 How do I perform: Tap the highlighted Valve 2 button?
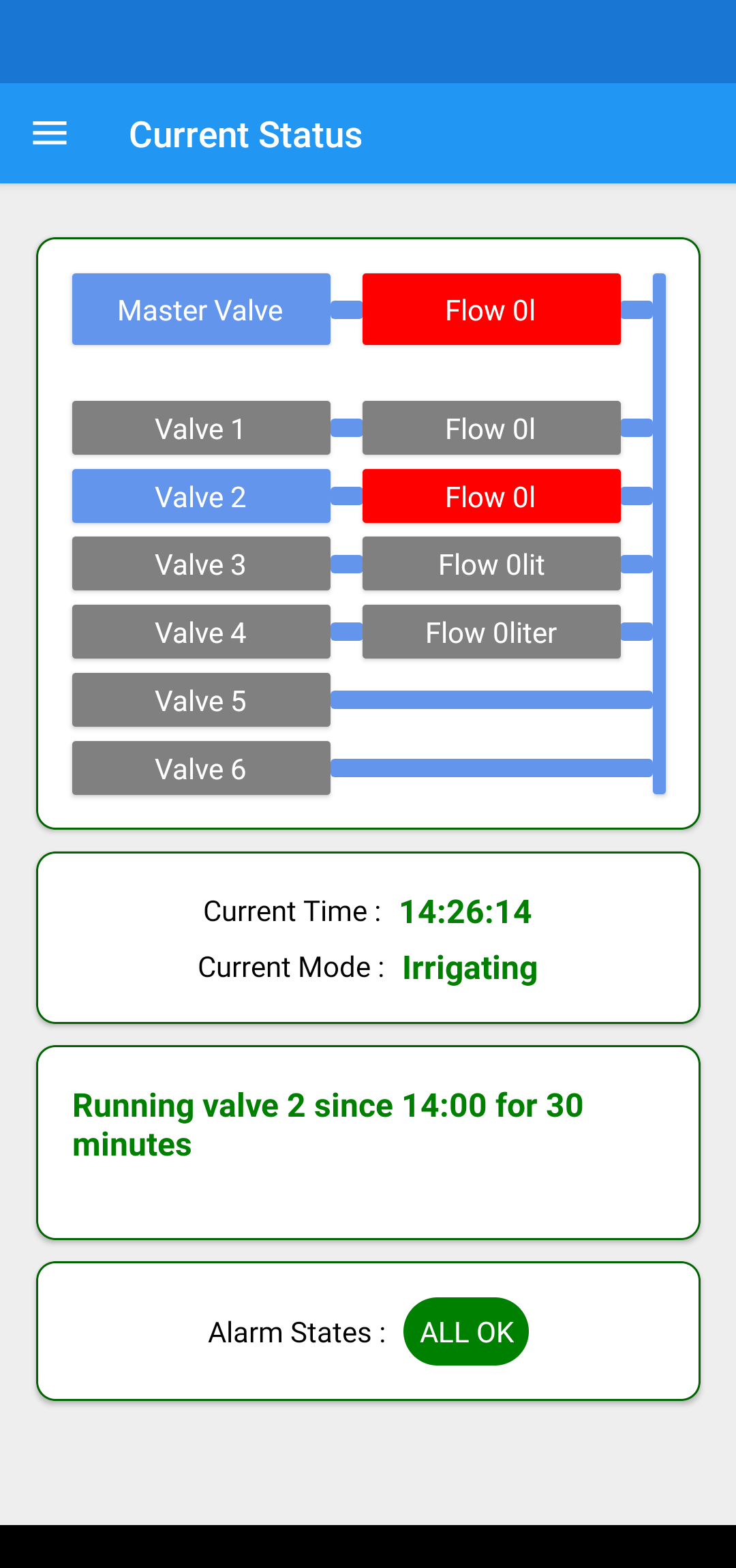point(201,496)
